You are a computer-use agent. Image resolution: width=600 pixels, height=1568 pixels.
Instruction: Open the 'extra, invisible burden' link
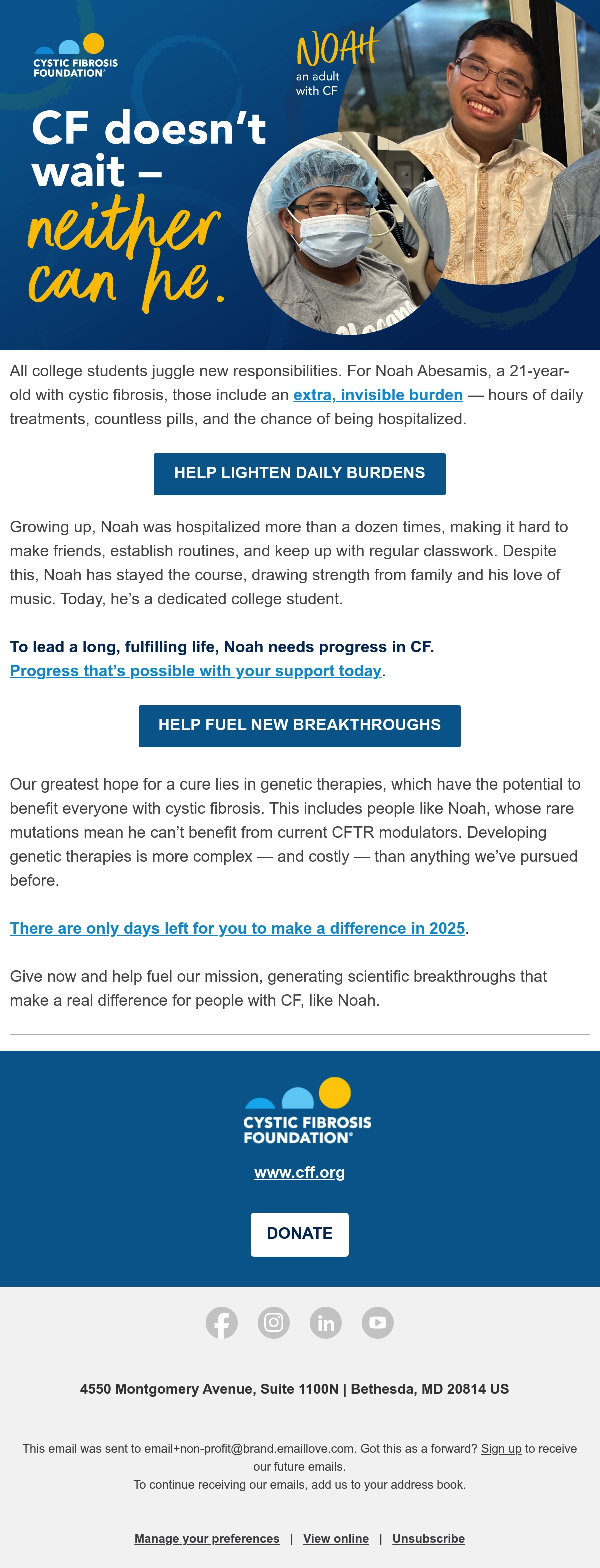point(378,395)
